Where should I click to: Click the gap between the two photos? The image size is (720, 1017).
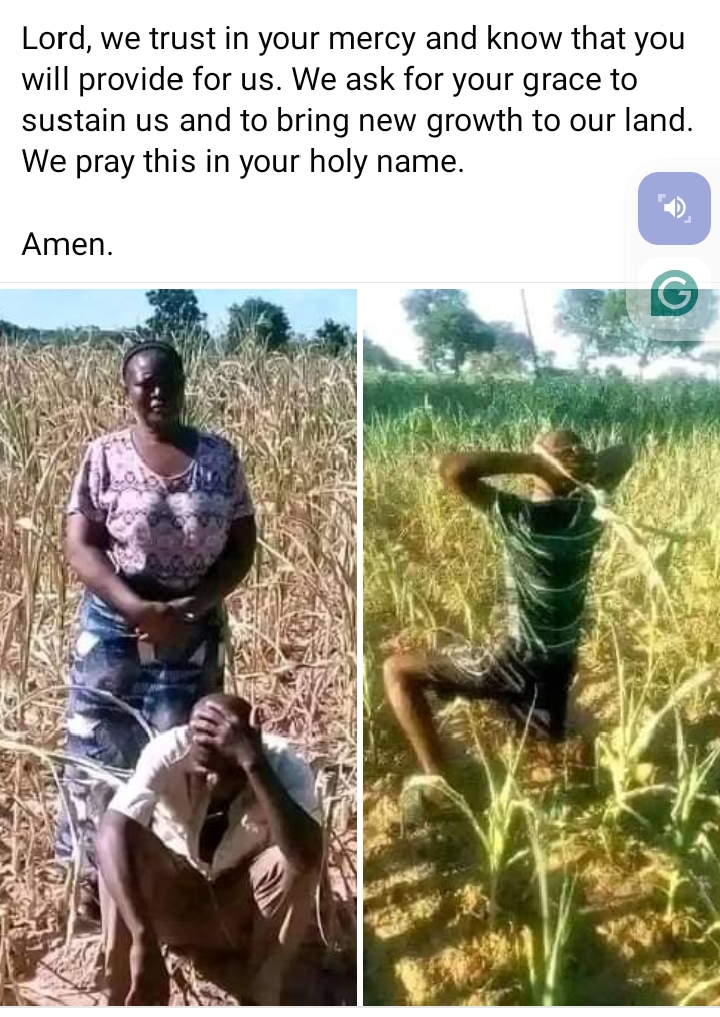(x=362, y=650)
